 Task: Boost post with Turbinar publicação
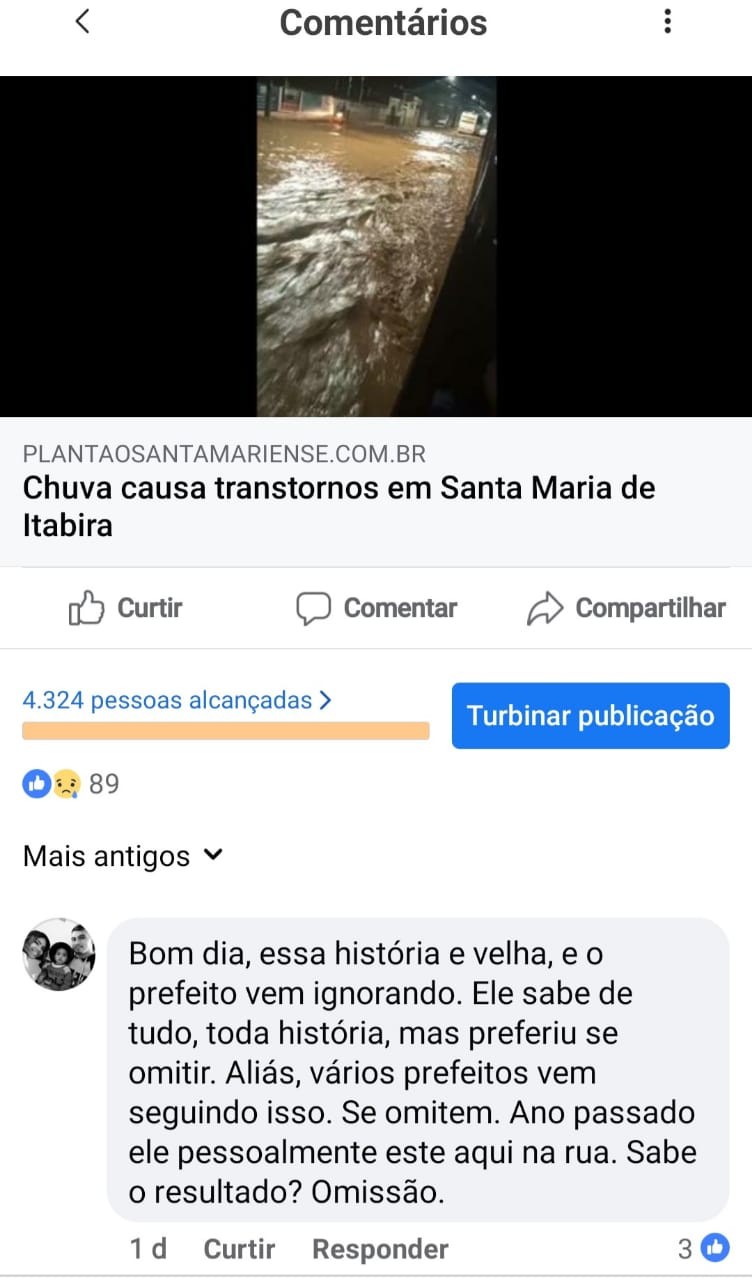[590, 716]
